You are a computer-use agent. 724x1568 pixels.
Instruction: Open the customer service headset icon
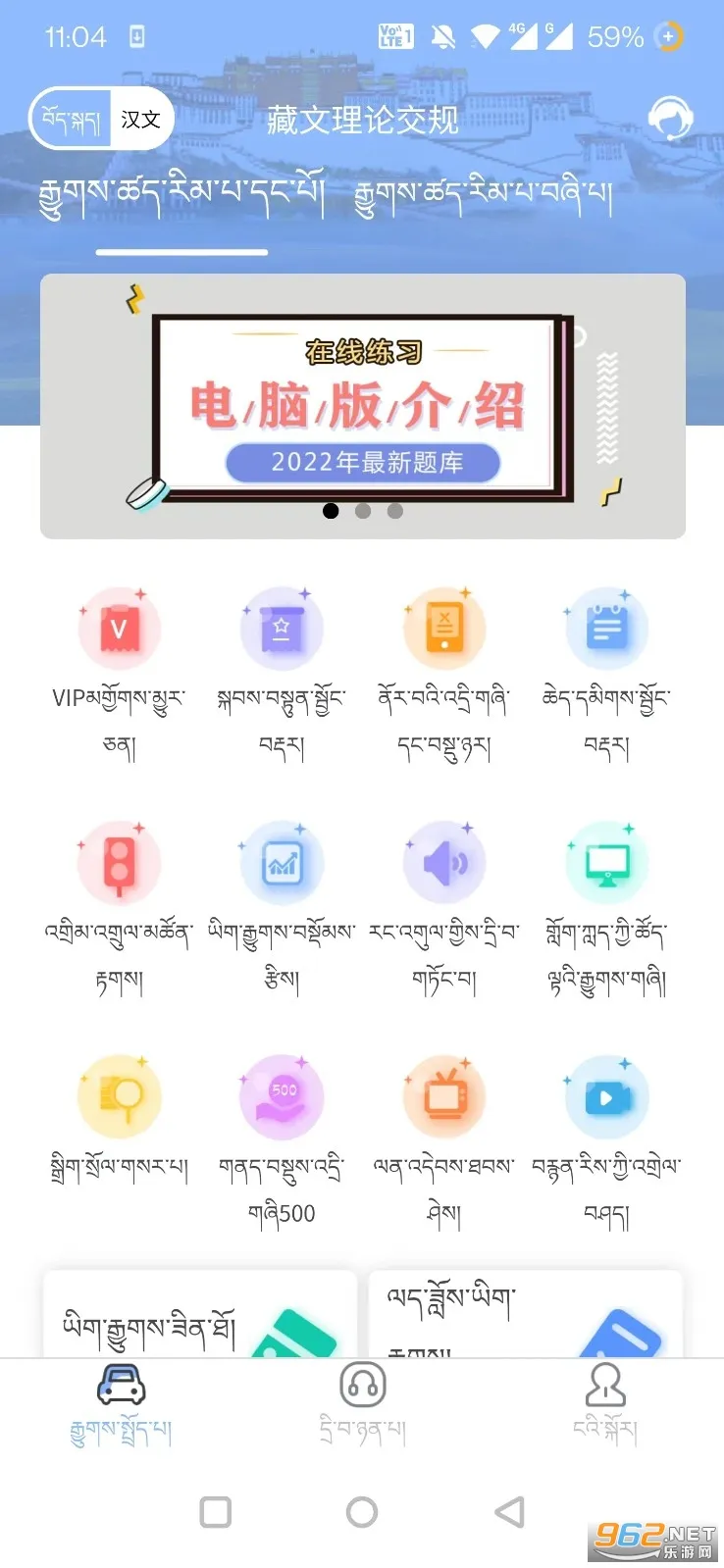coord(670,119)
